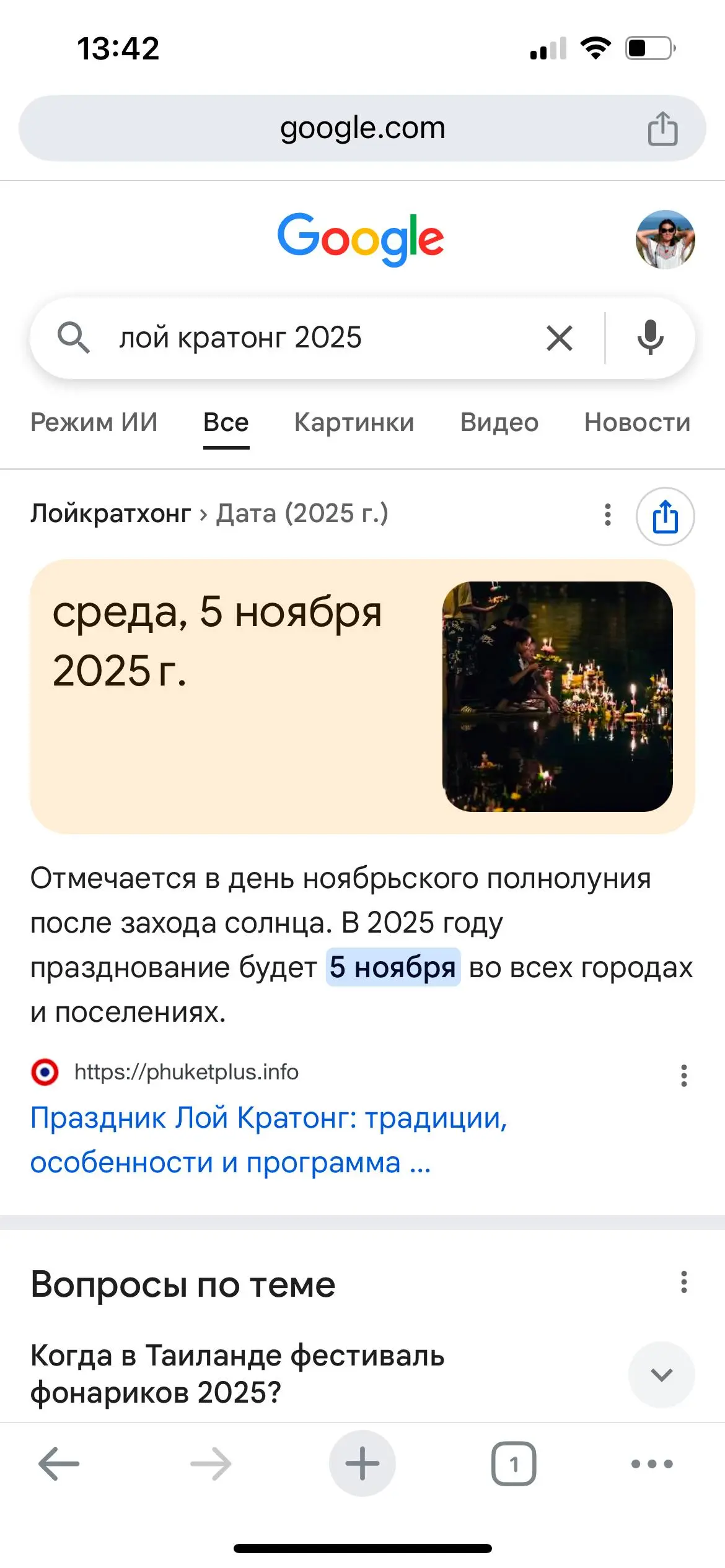Start a voice search with the microphone icon
Viewport: 725px width, 1568px height.
(x=650, y=338)
